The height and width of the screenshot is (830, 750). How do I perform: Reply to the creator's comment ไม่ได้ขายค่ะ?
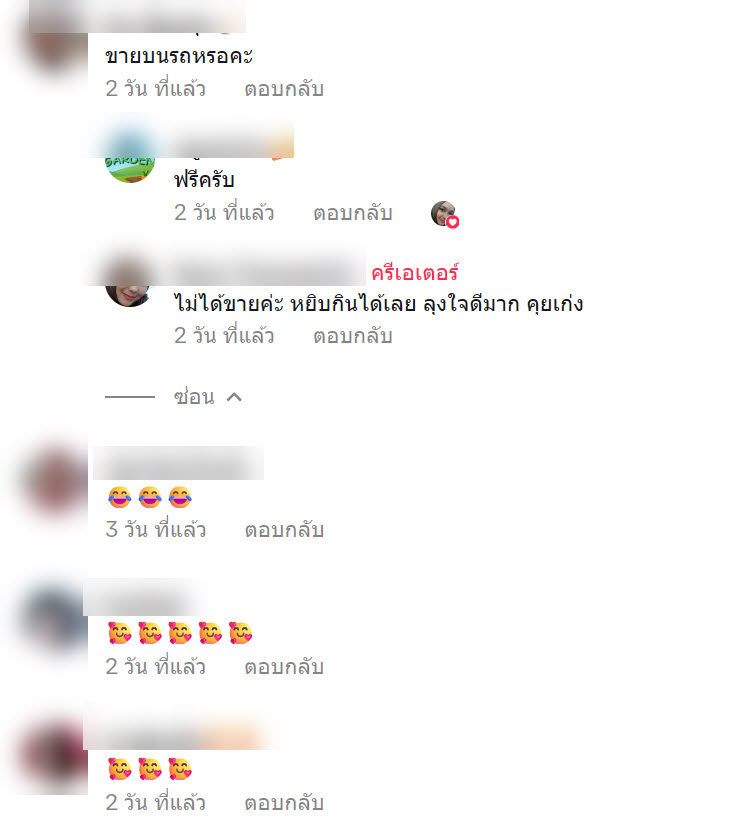[352, 336]
